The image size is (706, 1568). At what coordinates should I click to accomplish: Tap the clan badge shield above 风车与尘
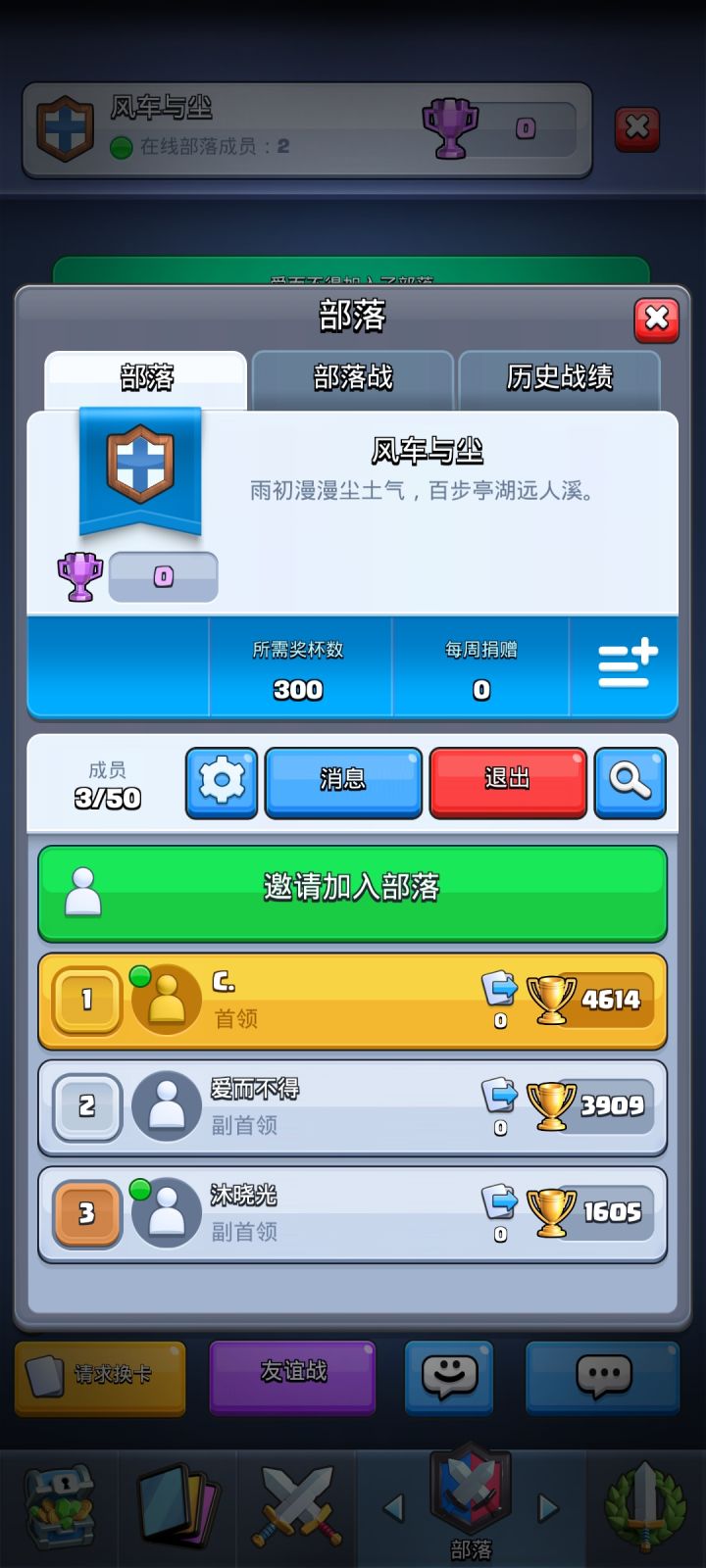click(140, 461)
